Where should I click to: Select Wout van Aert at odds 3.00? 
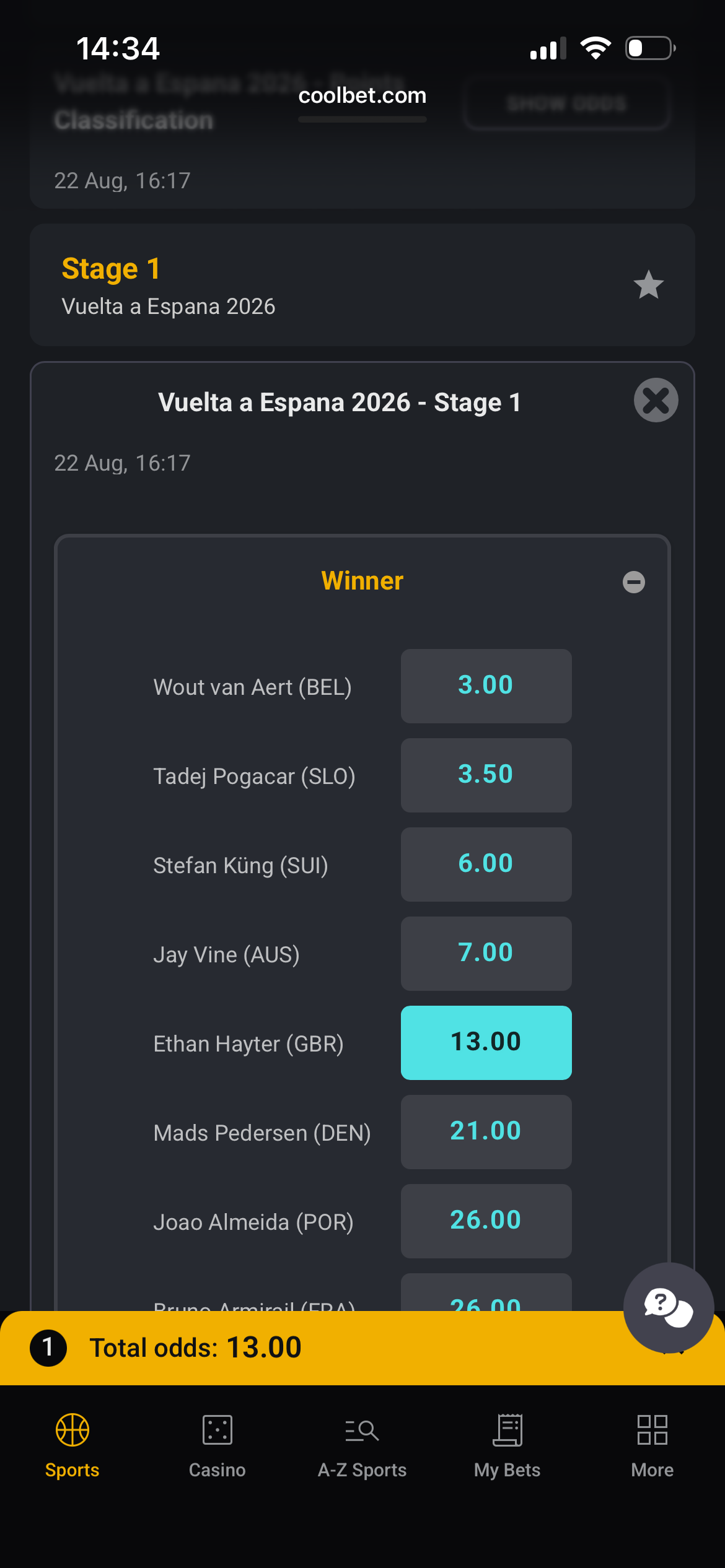486,686
